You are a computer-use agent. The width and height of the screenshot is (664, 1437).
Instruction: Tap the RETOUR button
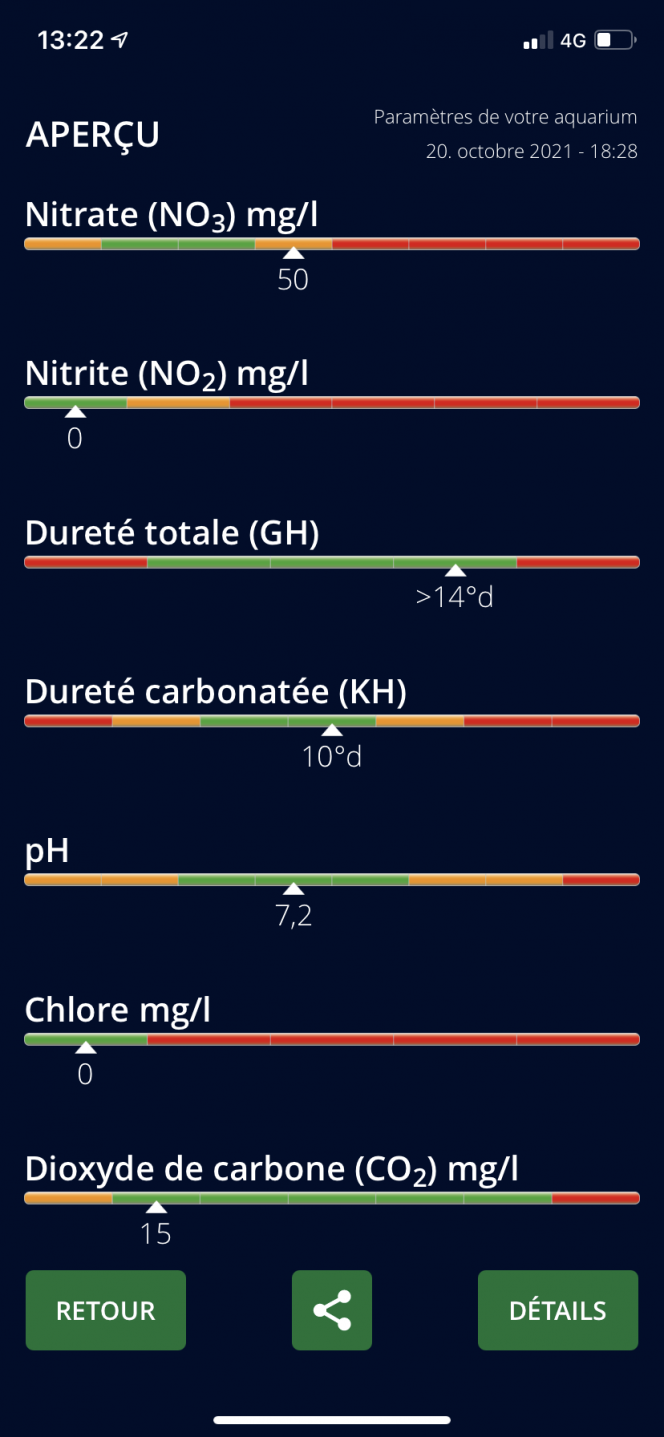pyautogui.click(x=106, y=1310)
